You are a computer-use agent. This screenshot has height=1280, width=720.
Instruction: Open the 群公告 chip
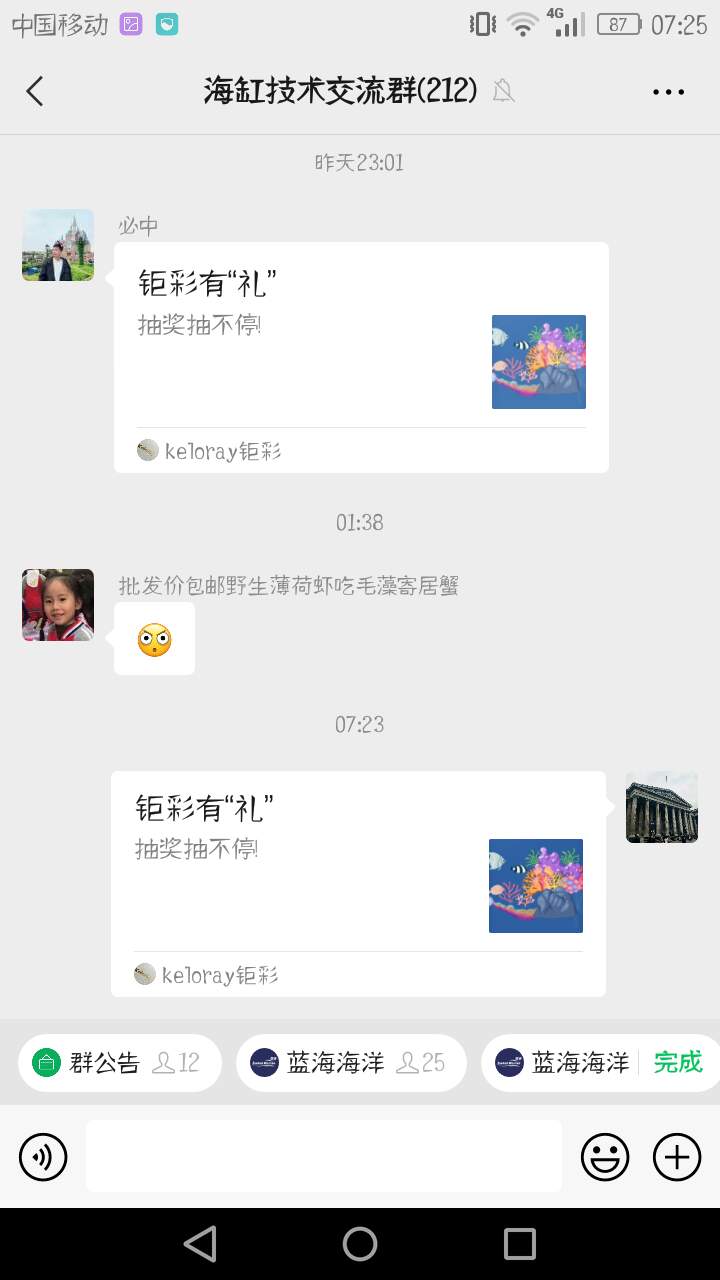tap(119, 1062)
